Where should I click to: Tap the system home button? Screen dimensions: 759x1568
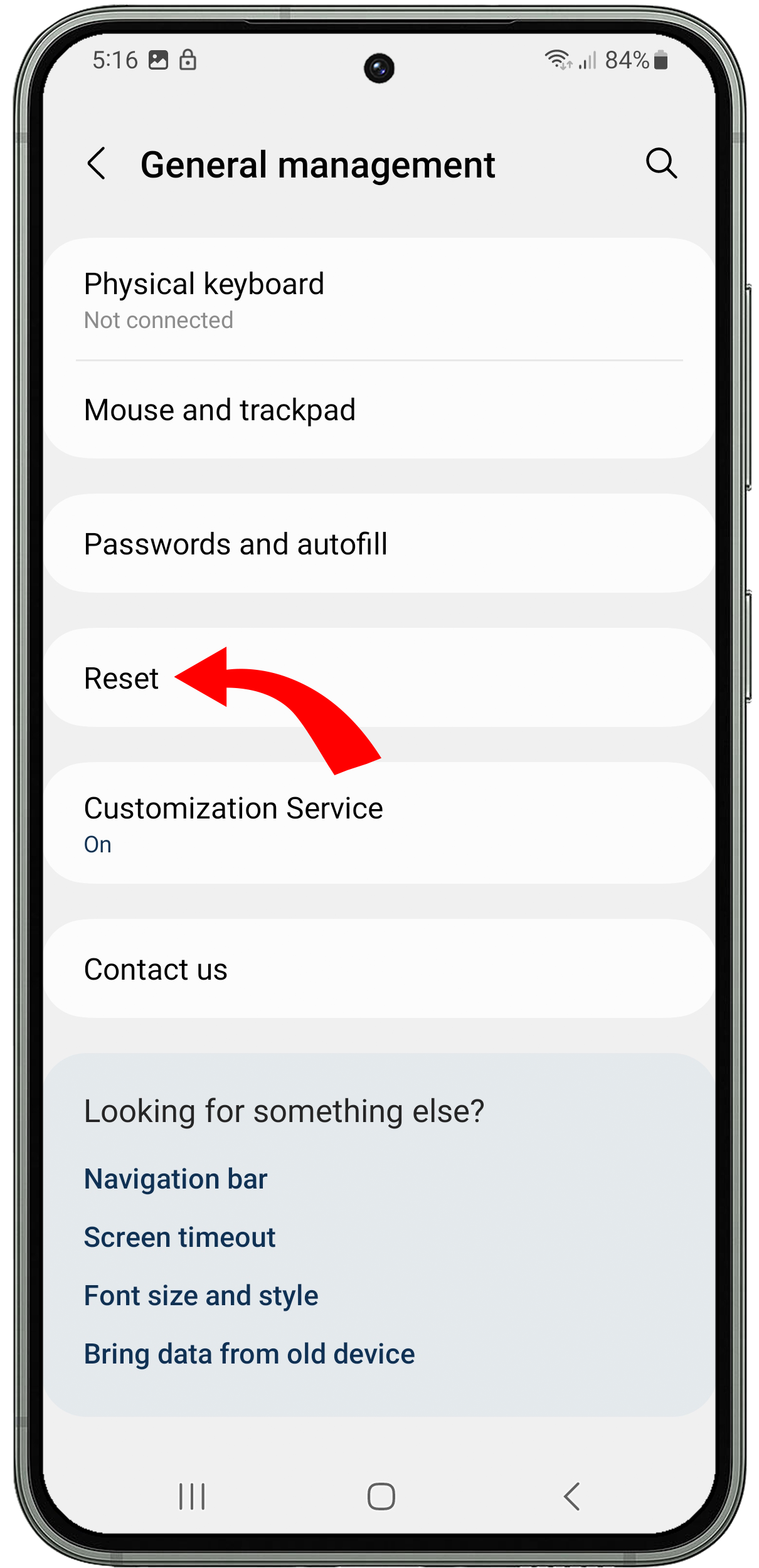(381, 1496)
